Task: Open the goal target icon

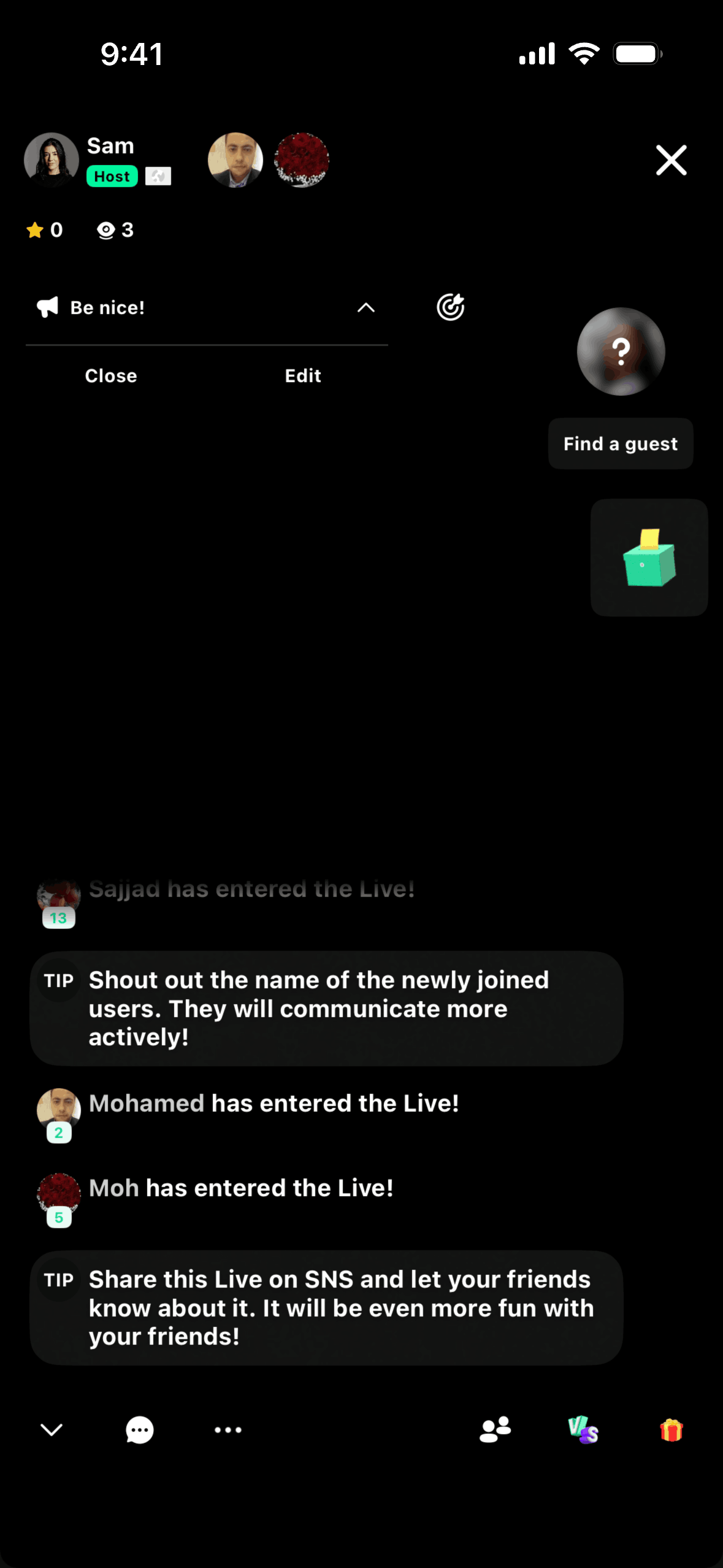Action: pos(451,307)
